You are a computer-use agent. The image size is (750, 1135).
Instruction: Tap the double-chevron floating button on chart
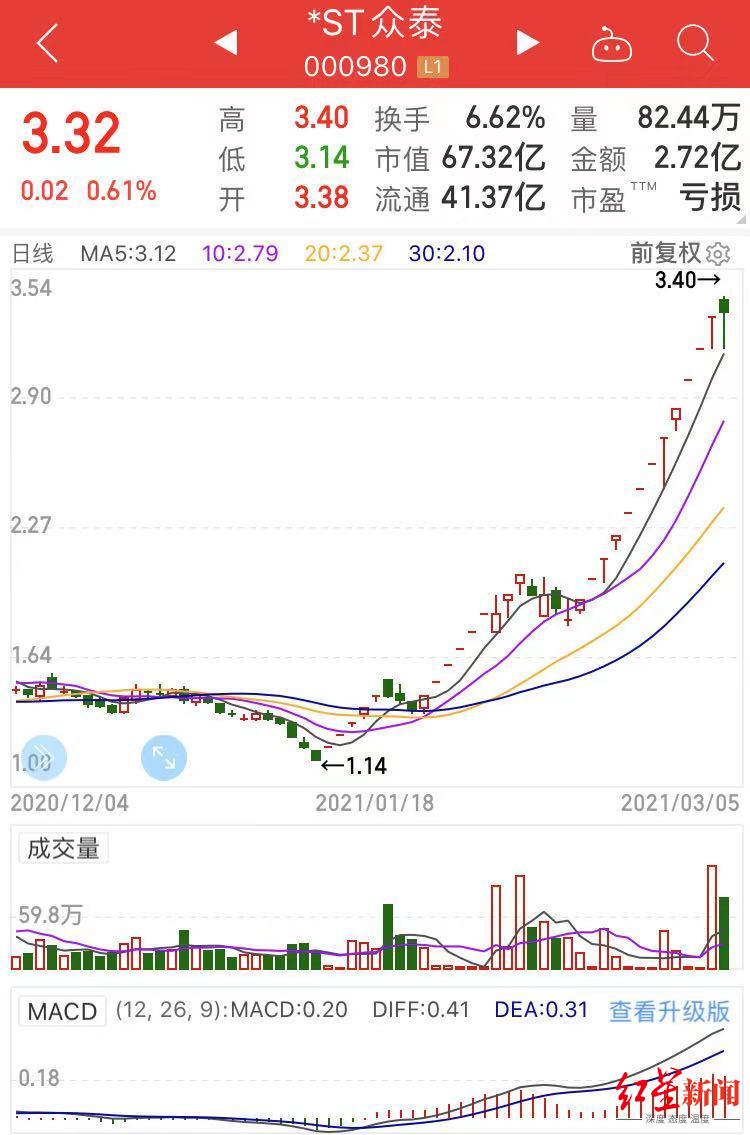(43, 758)
